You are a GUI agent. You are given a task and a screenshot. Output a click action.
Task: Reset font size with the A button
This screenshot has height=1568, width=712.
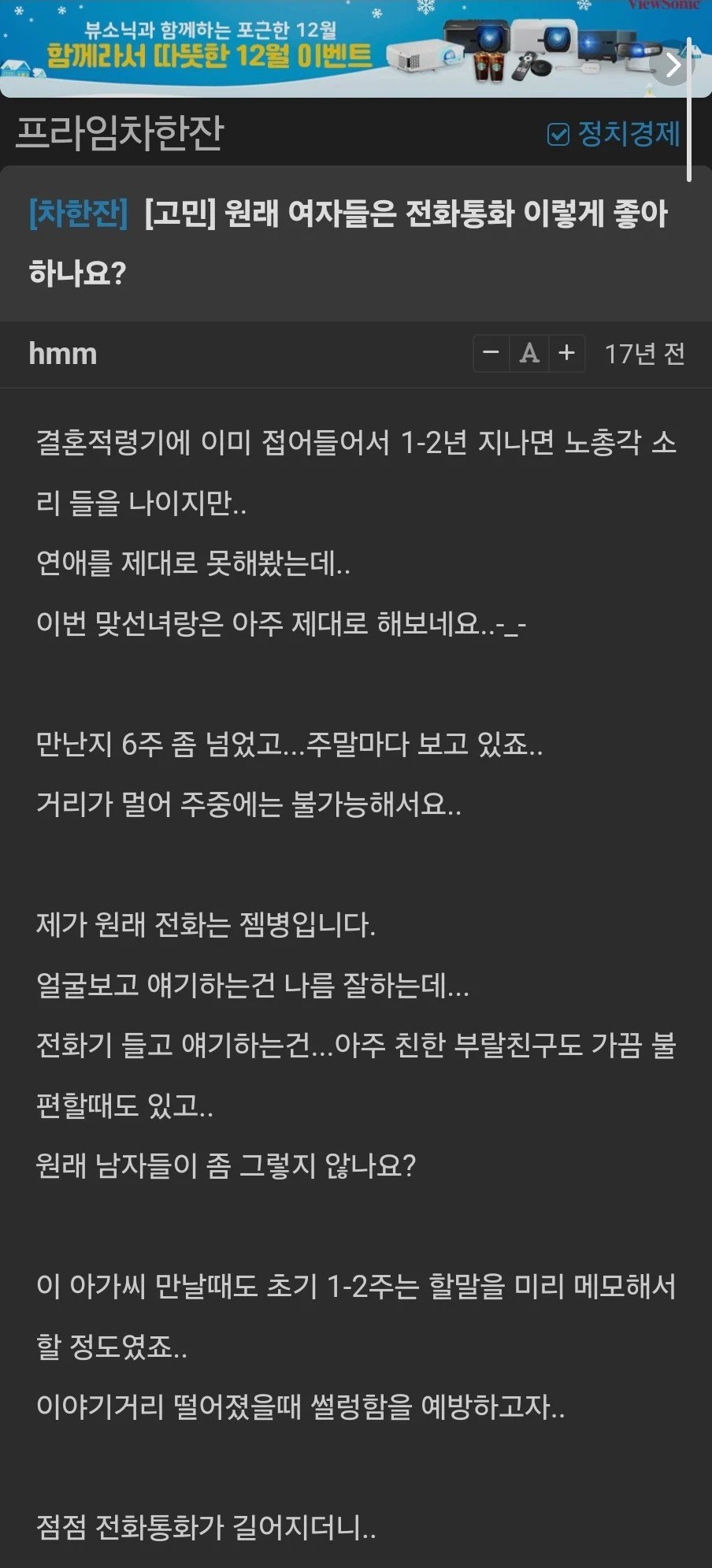[529, 353]
